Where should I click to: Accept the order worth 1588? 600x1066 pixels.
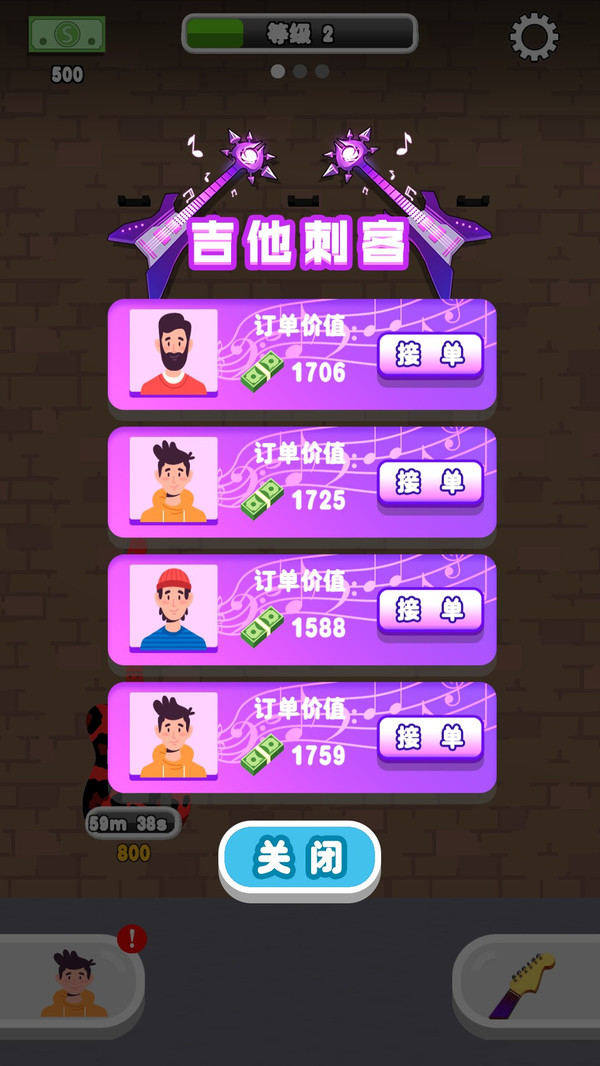click(x=430, y=610)
